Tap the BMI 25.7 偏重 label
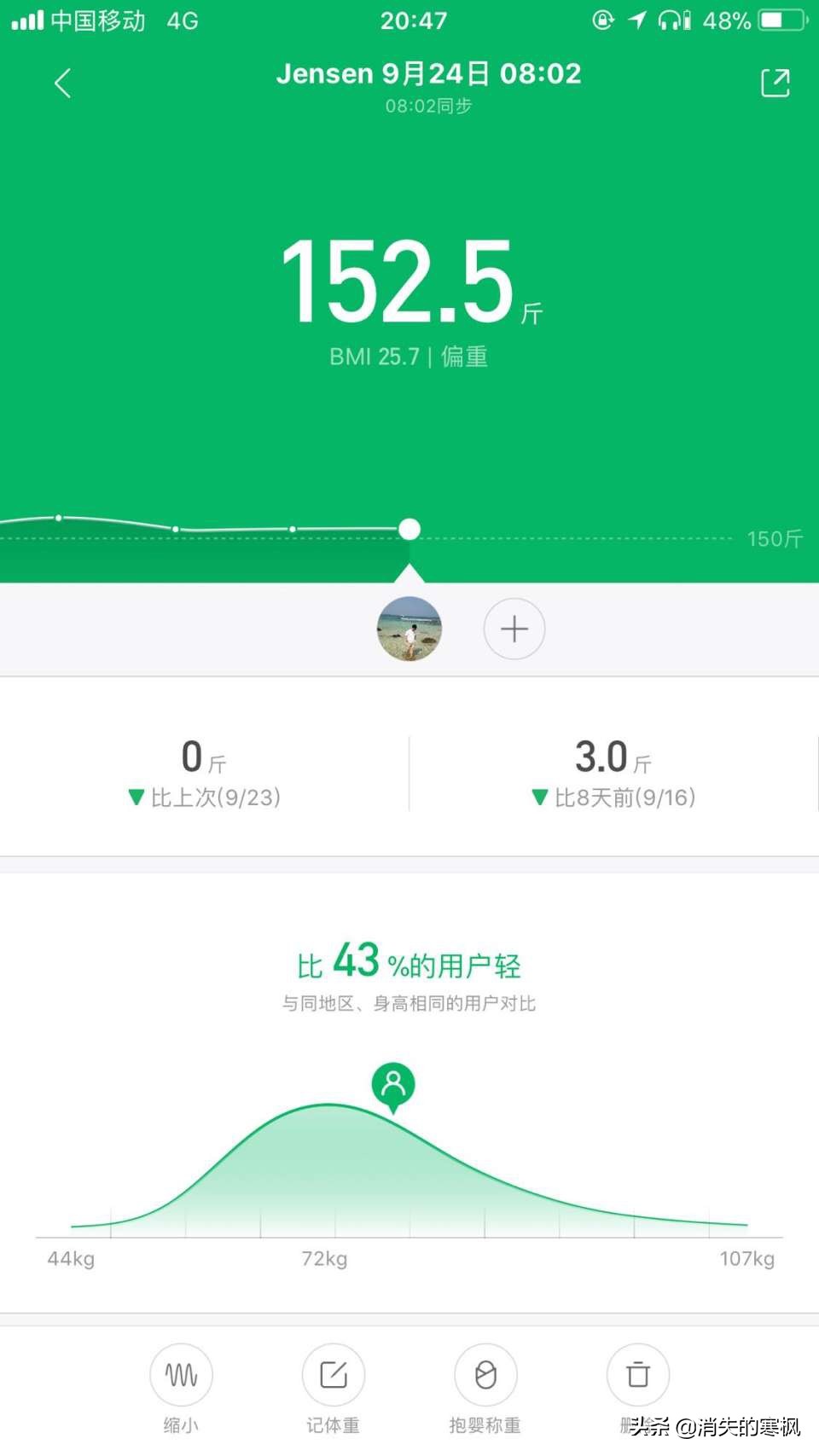 point(409,357)
